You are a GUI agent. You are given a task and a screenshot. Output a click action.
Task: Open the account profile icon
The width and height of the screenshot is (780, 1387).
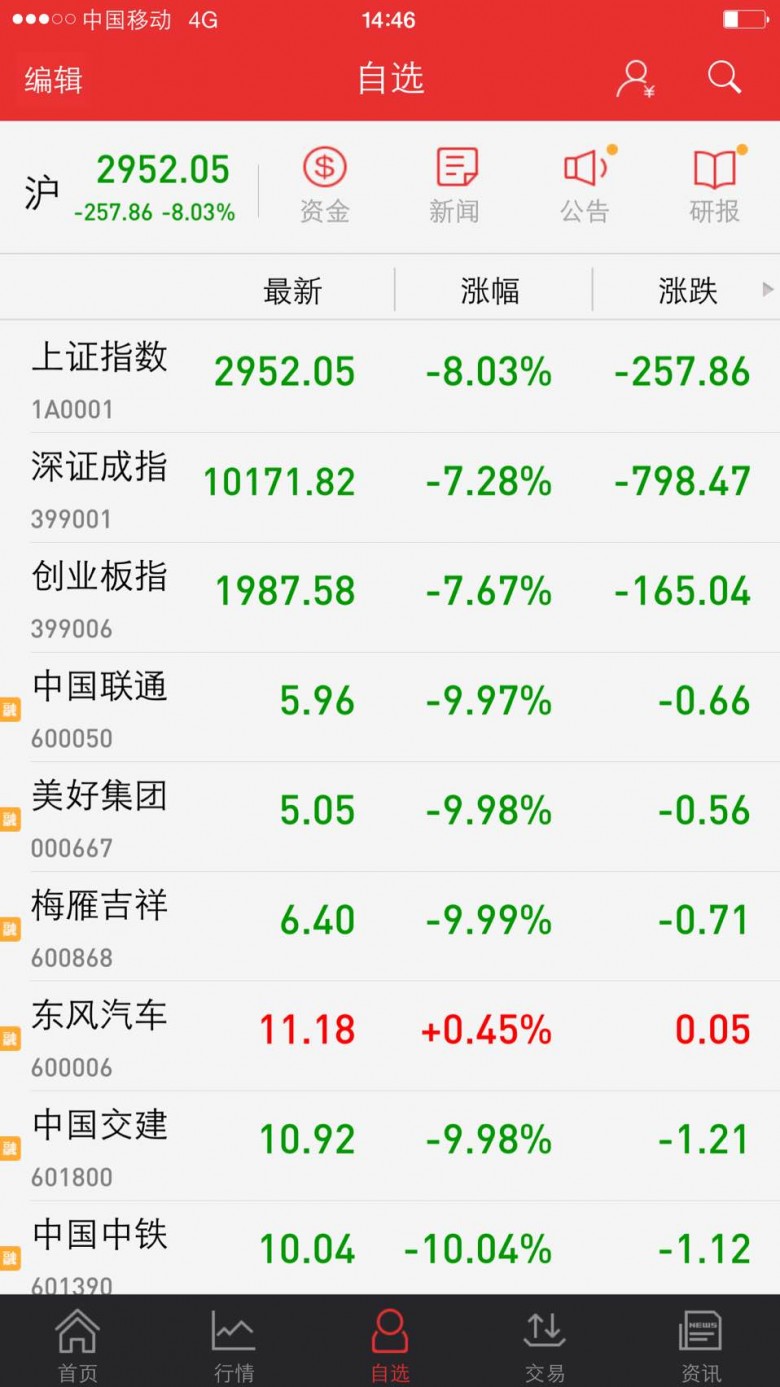coord(635,79)
